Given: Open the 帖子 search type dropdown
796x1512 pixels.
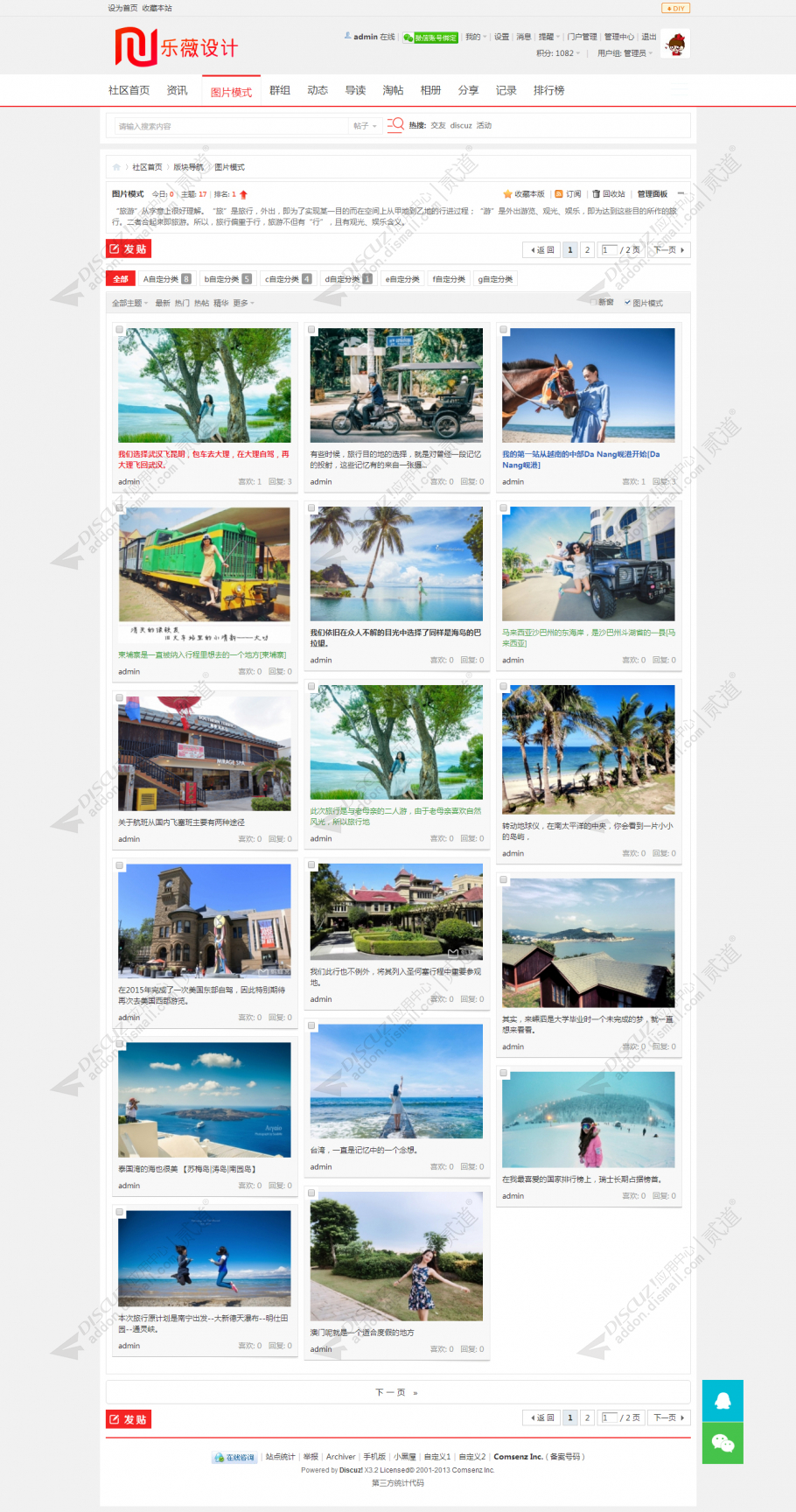Looking at the screenshot, I should 365,126.
